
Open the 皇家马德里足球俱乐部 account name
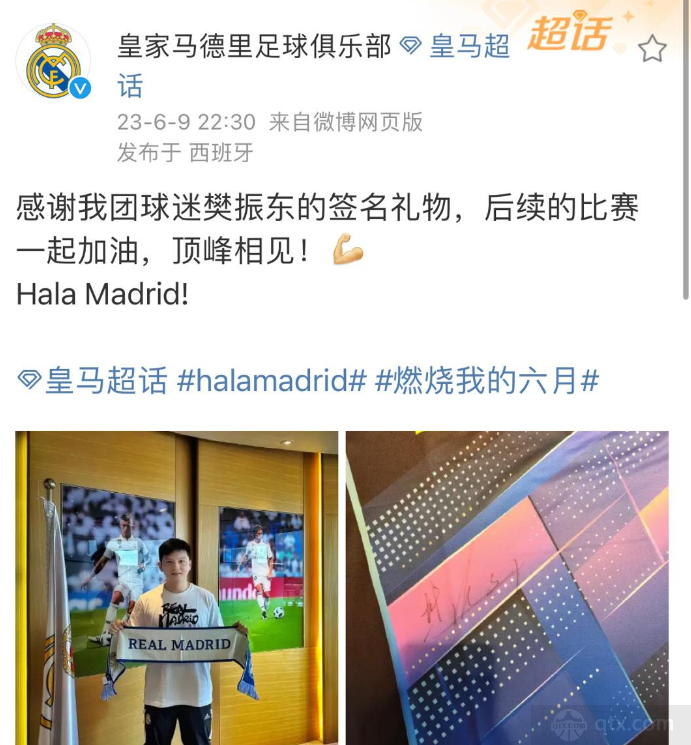254,46
